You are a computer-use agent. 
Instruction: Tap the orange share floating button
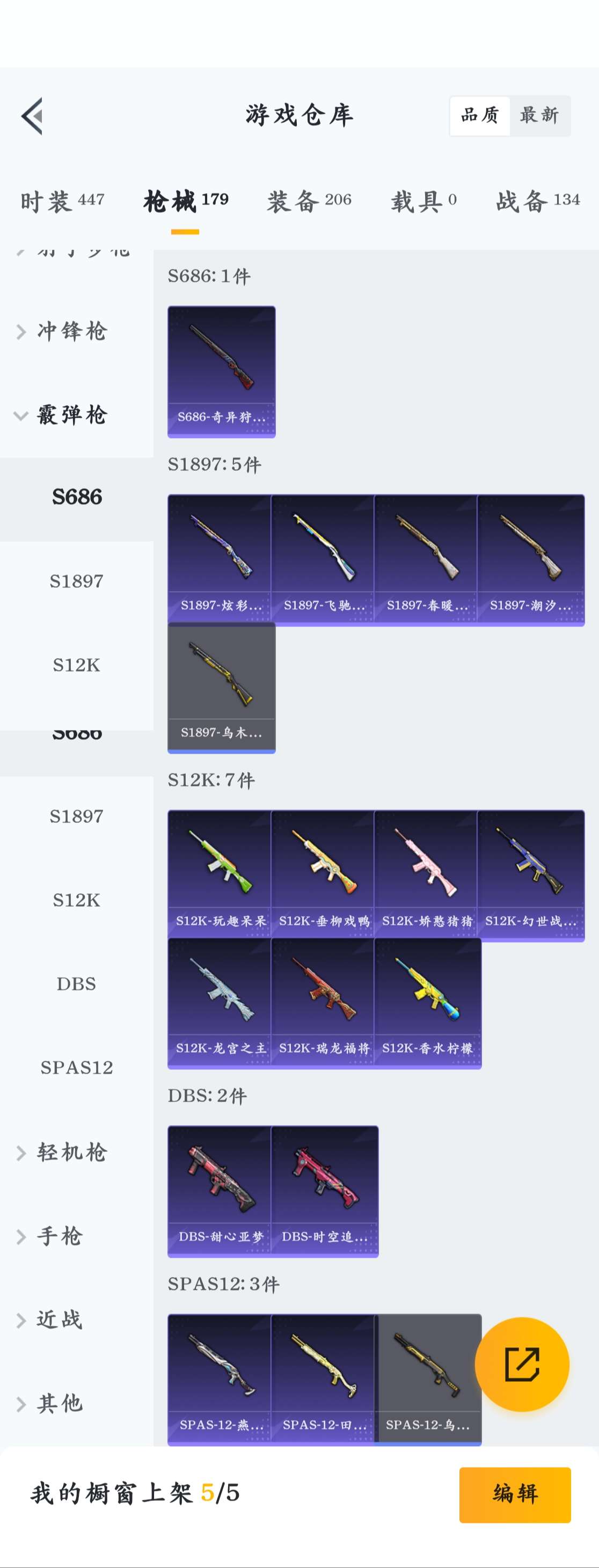click(522, 1364)
